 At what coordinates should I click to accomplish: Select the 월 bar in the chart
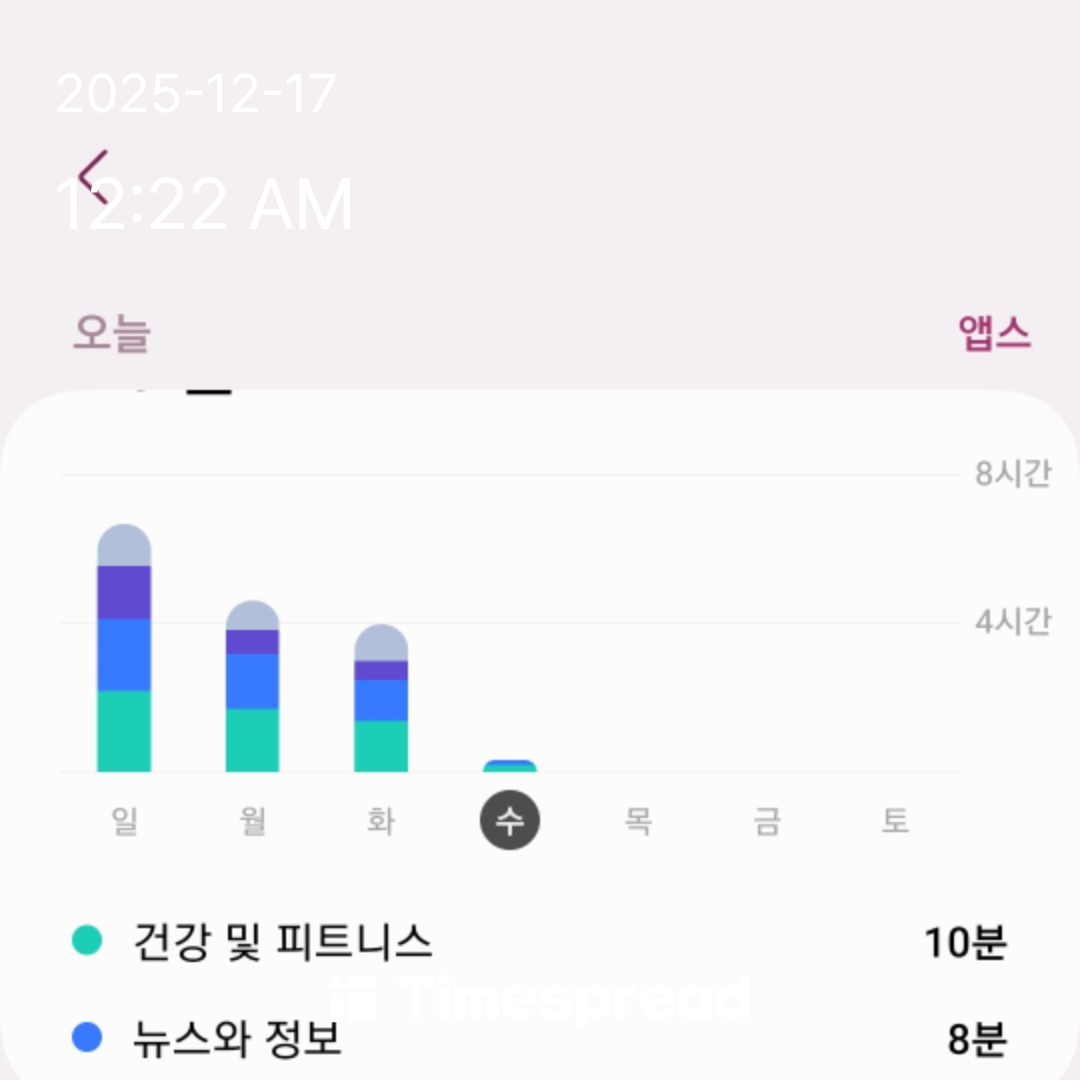click(252, 688)
